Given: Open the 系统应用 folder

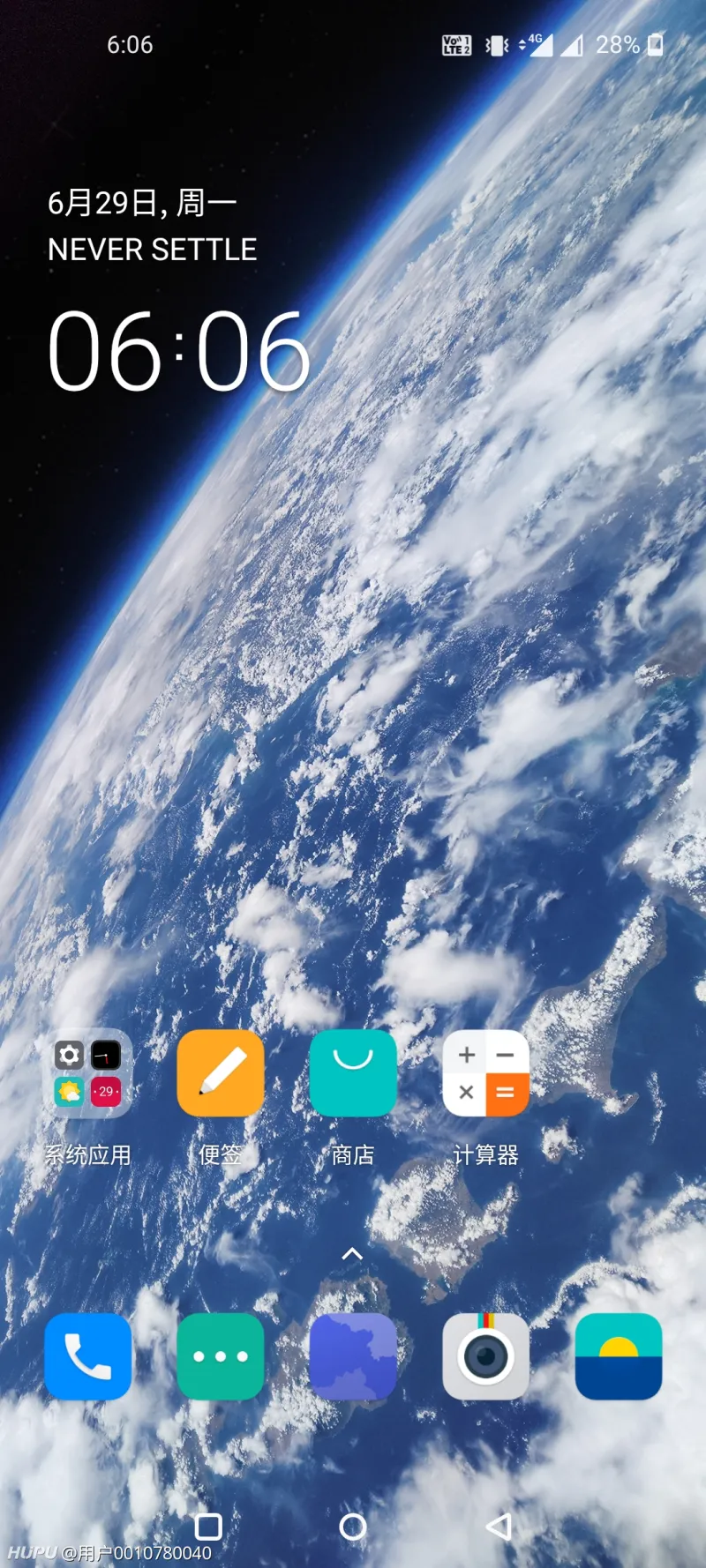Looking at the screenshot, I should [x=87, y=1073].
